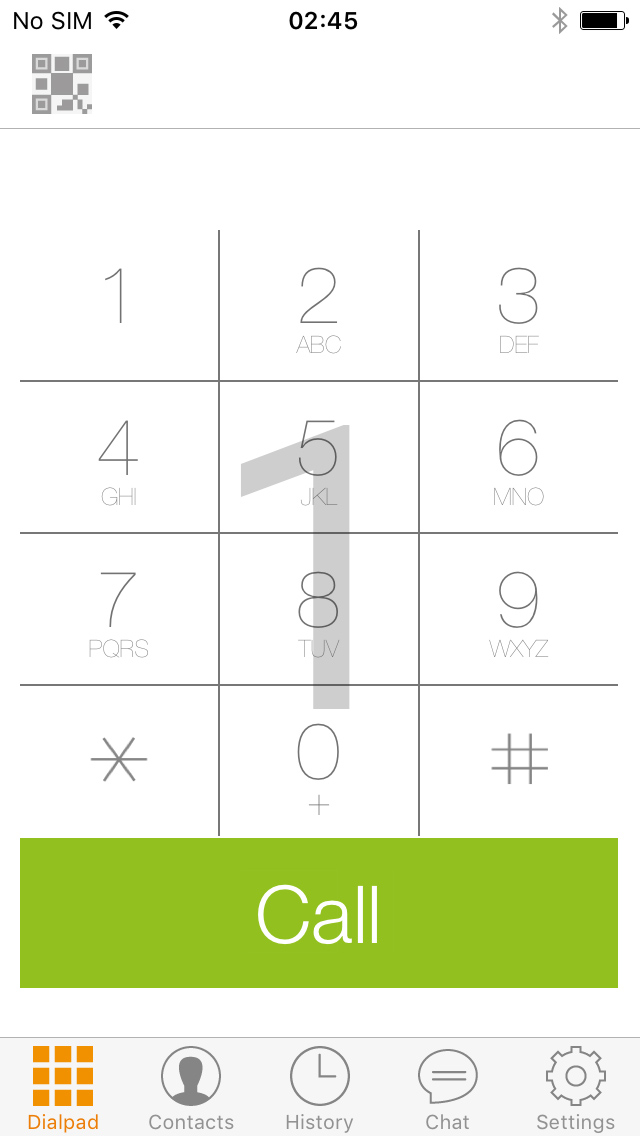The width and height of the screenshot is (640, 1136).
Task: Tap the 3 DEF key
Action: click(518, 305)
